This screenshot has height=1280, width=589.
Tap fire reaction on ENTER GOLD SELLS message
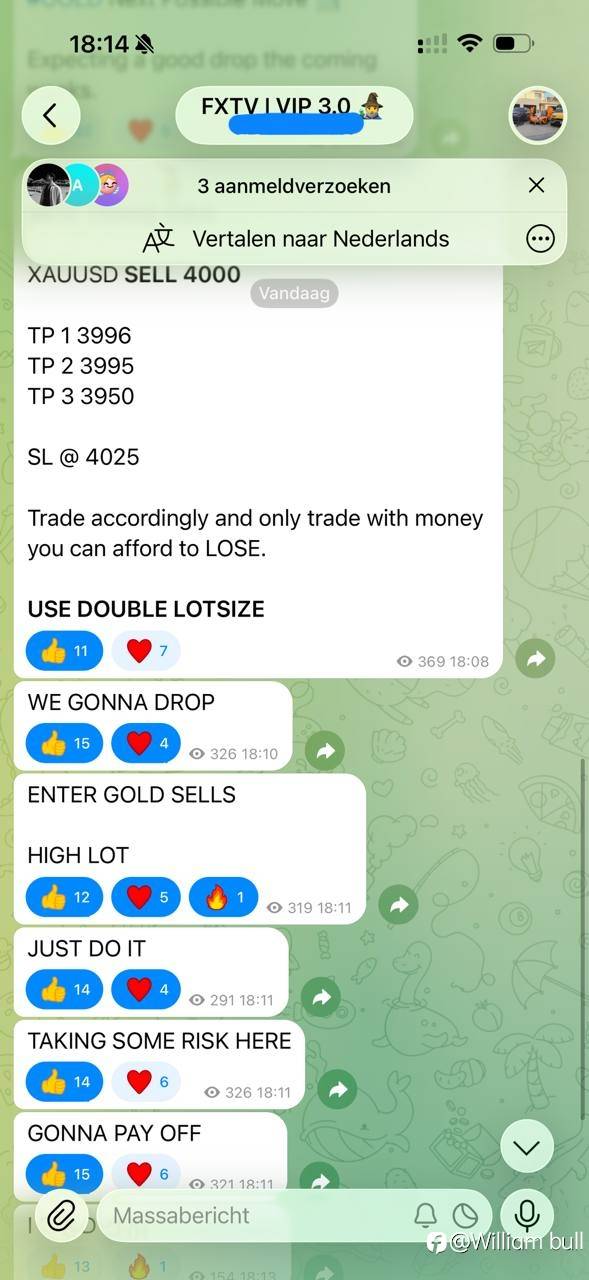(223, 897)
